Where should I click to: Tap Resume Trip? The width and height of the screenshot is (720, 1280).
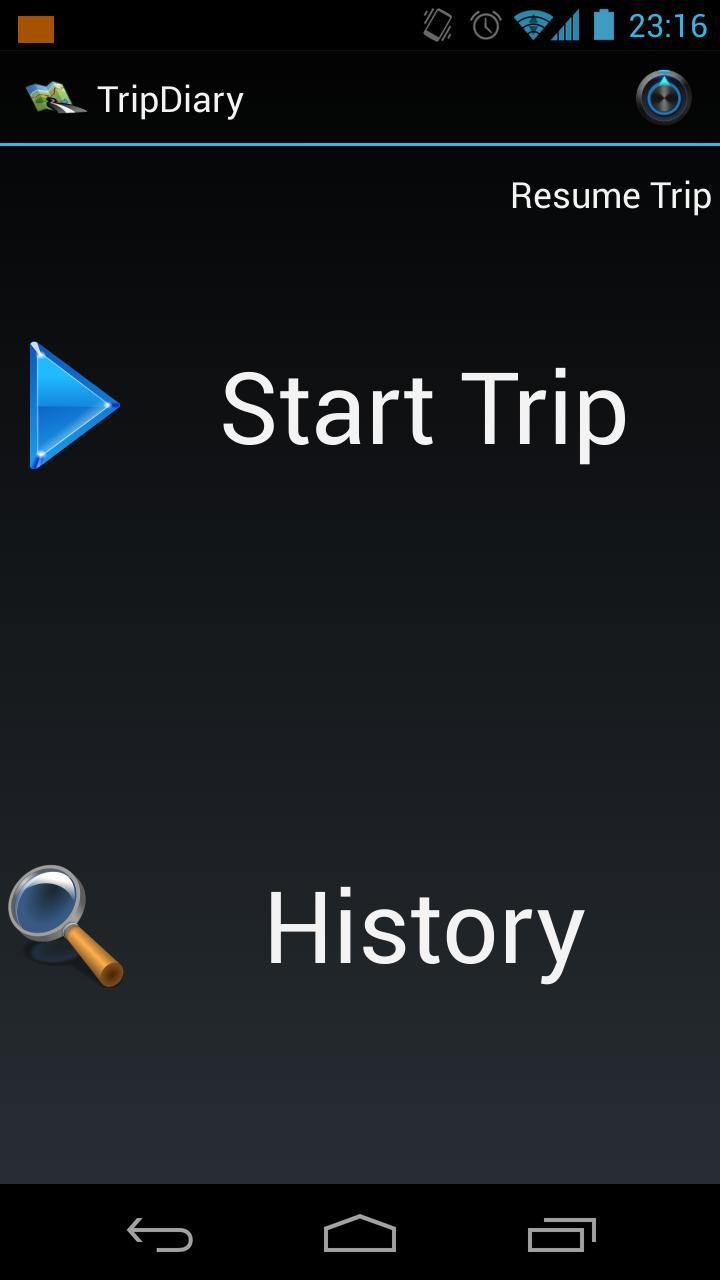[610, 196]
